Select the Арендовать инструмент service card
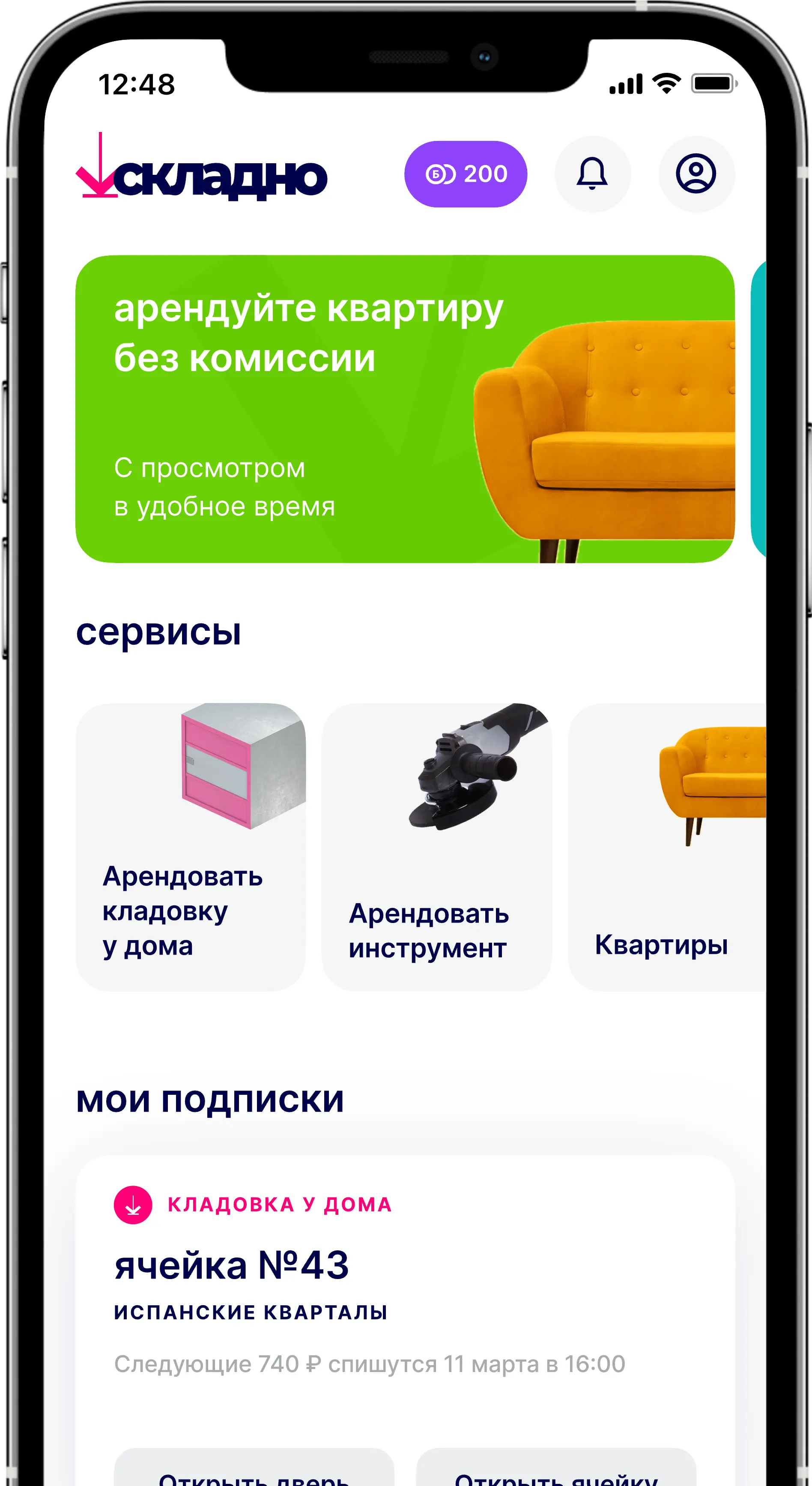 pyautogui.click(x=436, y=846)
